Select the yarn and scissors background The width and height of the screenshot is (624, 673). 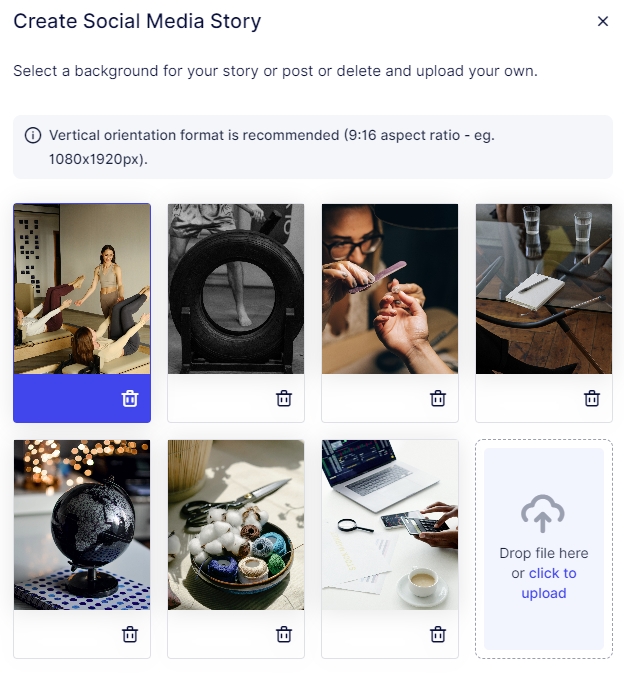point(236,525)
